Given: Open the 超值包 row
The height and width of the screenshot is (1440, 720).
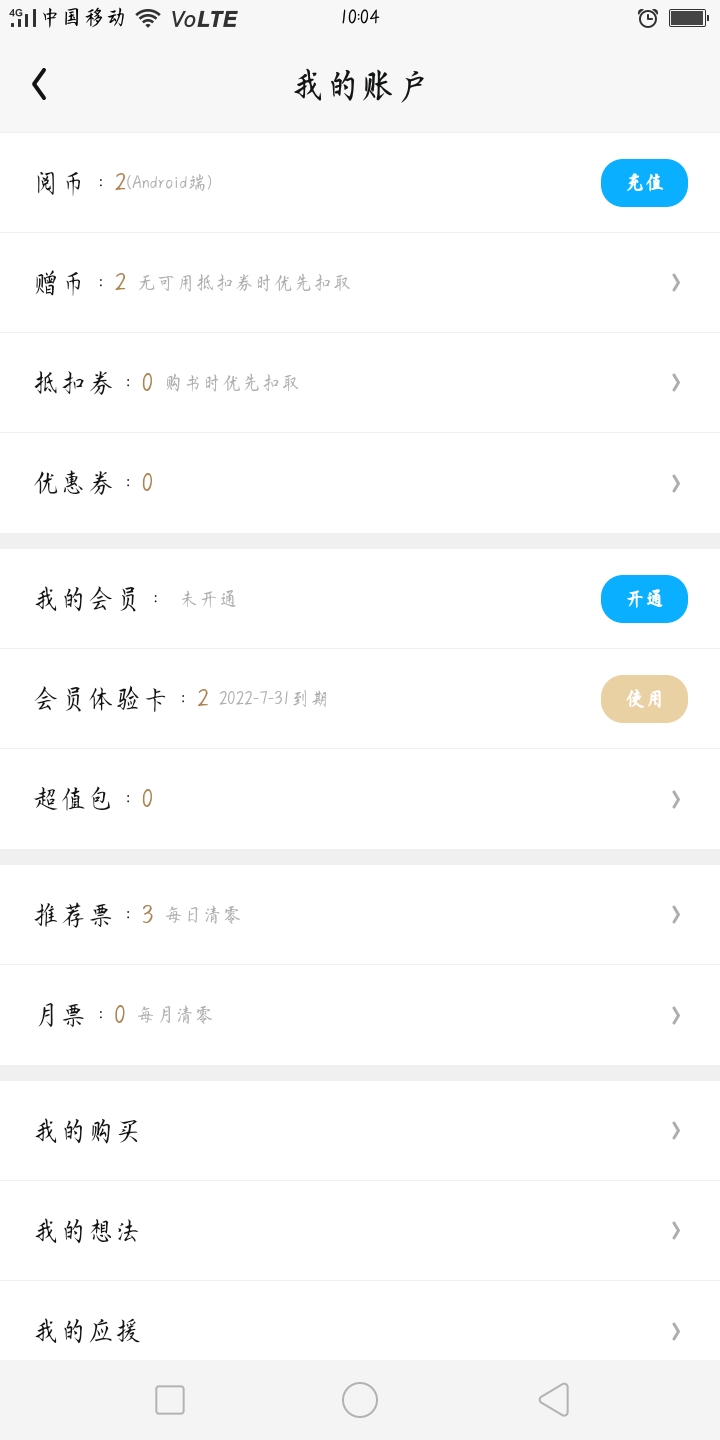Looking at the screenshot, I should [x=360, y=799].
